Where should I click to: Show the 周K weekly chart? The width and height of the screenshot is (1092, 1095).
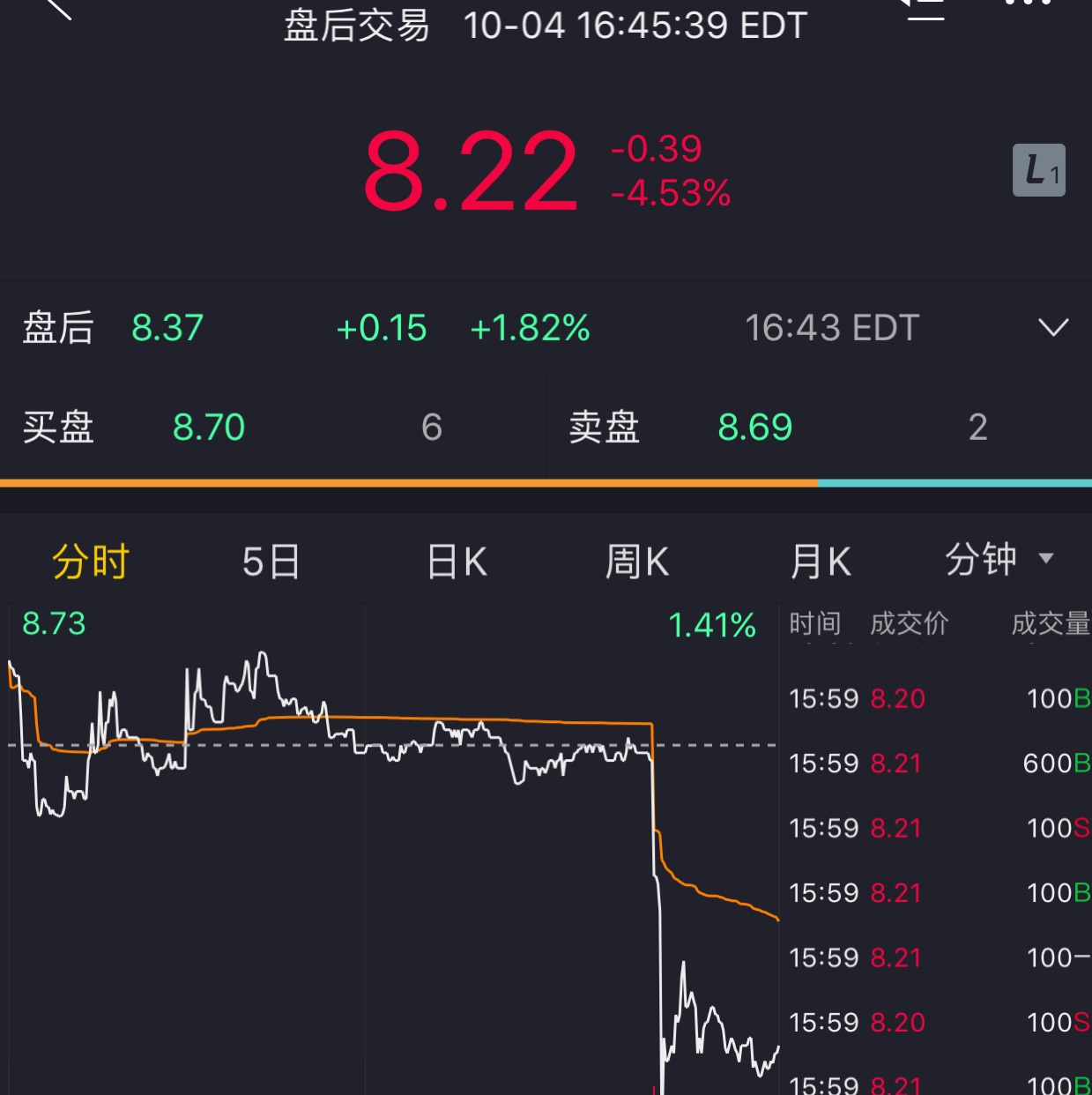[x=637, y=562]
